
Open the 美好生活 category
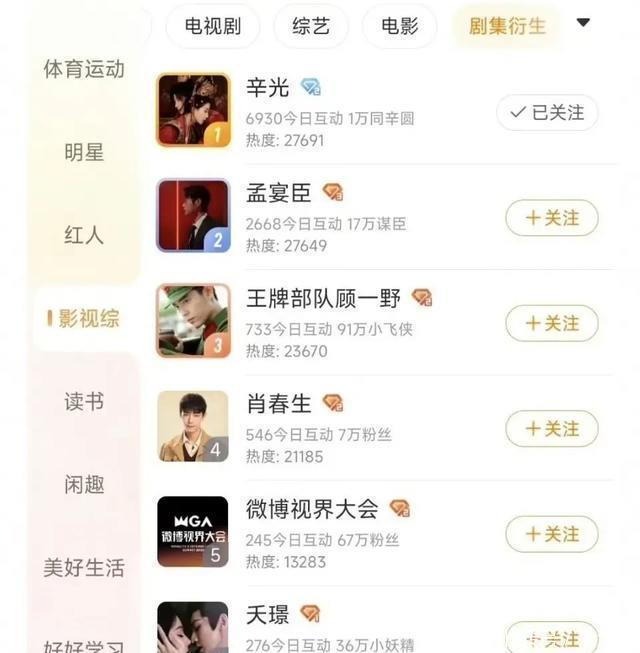click(x=84, y=568)
